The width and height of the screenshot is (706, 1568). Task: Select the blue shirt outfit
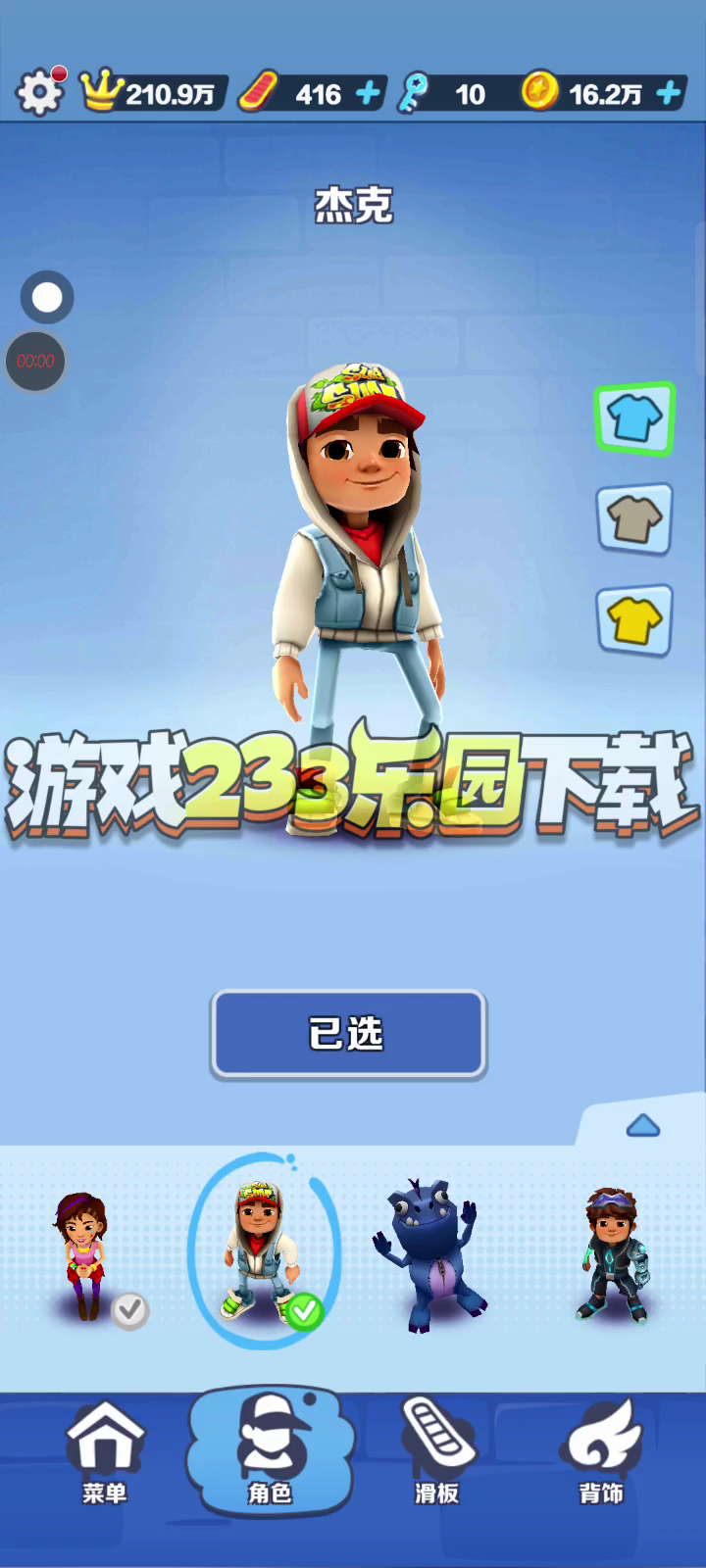pyautogui.click(x=634, y=418)
